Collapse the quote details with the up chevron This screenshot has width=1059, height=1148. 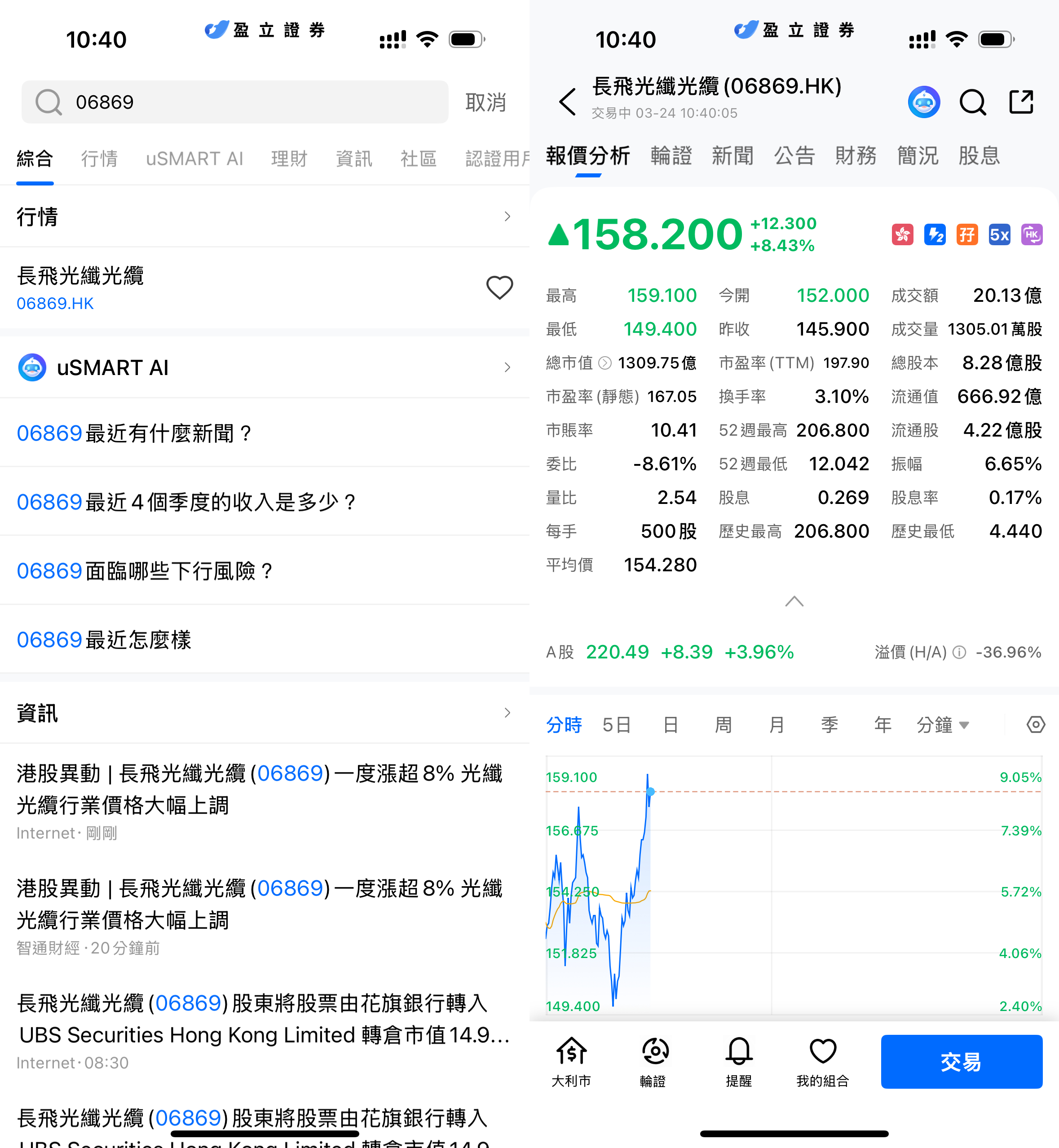pos(794,601)
